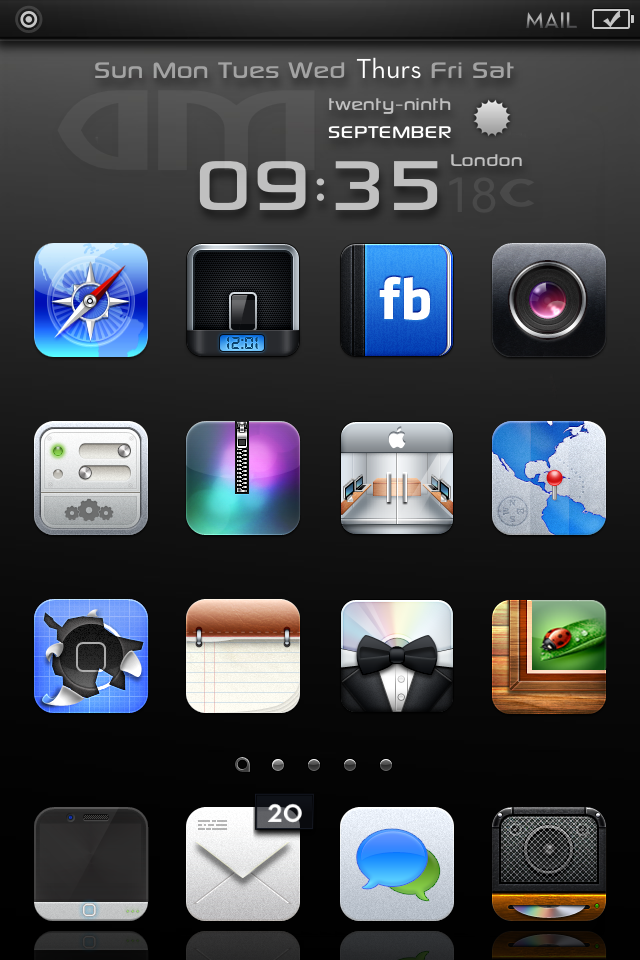Open the zipper archive app
The width and height of the screenshot is (640, 960).
(243, 478)
